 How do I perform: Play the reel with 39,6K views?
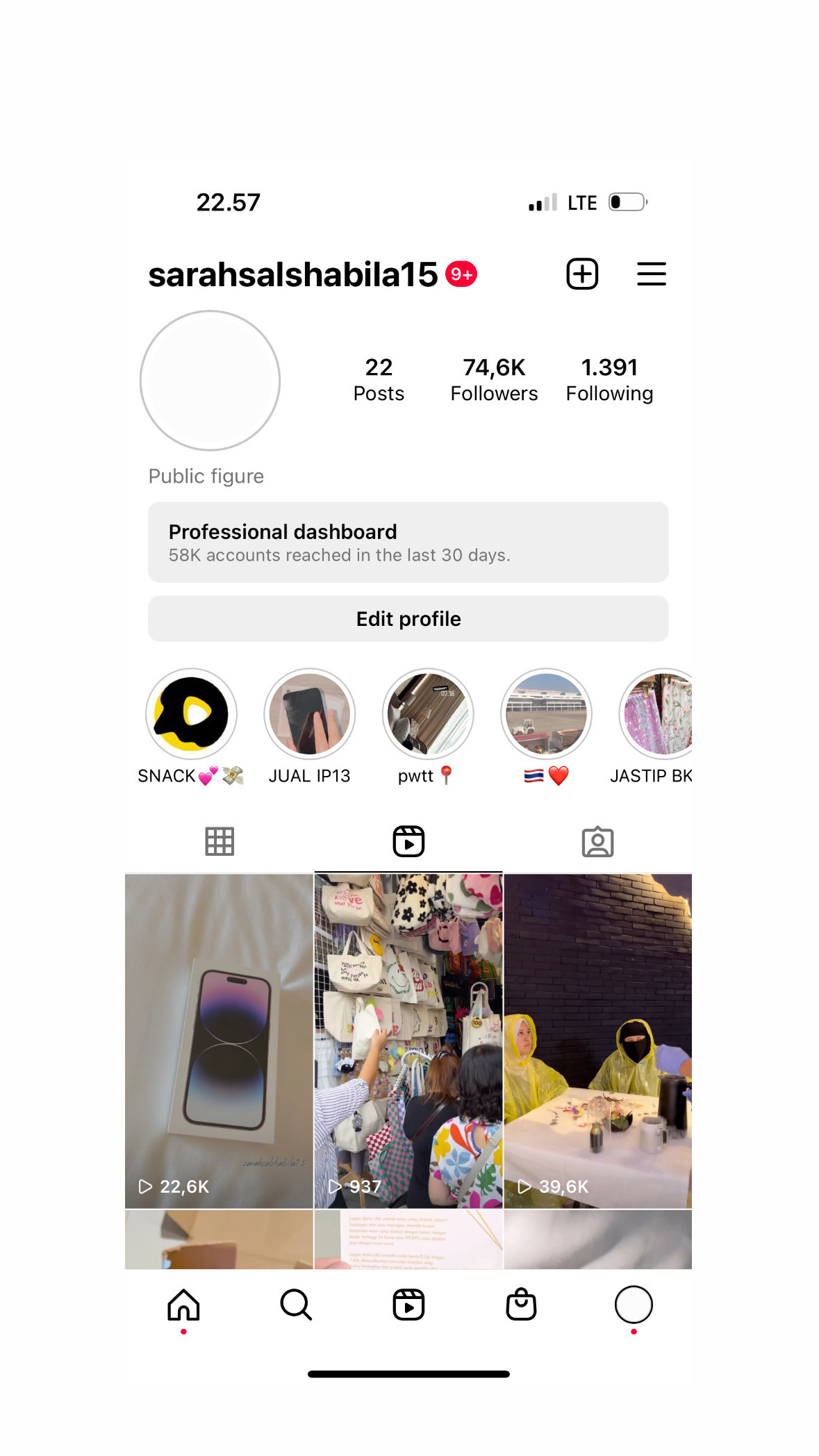click(x=598, y=1041)
